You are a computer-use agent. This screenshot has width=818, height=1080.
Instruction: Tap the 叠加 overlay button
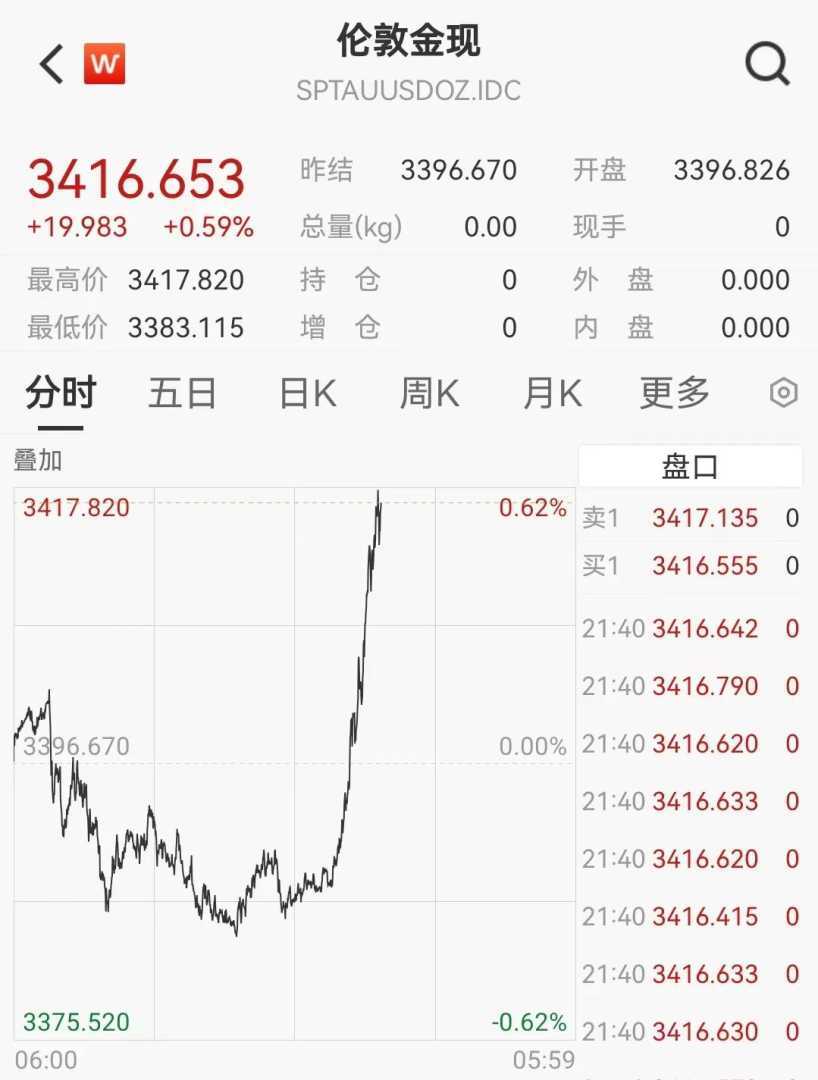point(38,460)
